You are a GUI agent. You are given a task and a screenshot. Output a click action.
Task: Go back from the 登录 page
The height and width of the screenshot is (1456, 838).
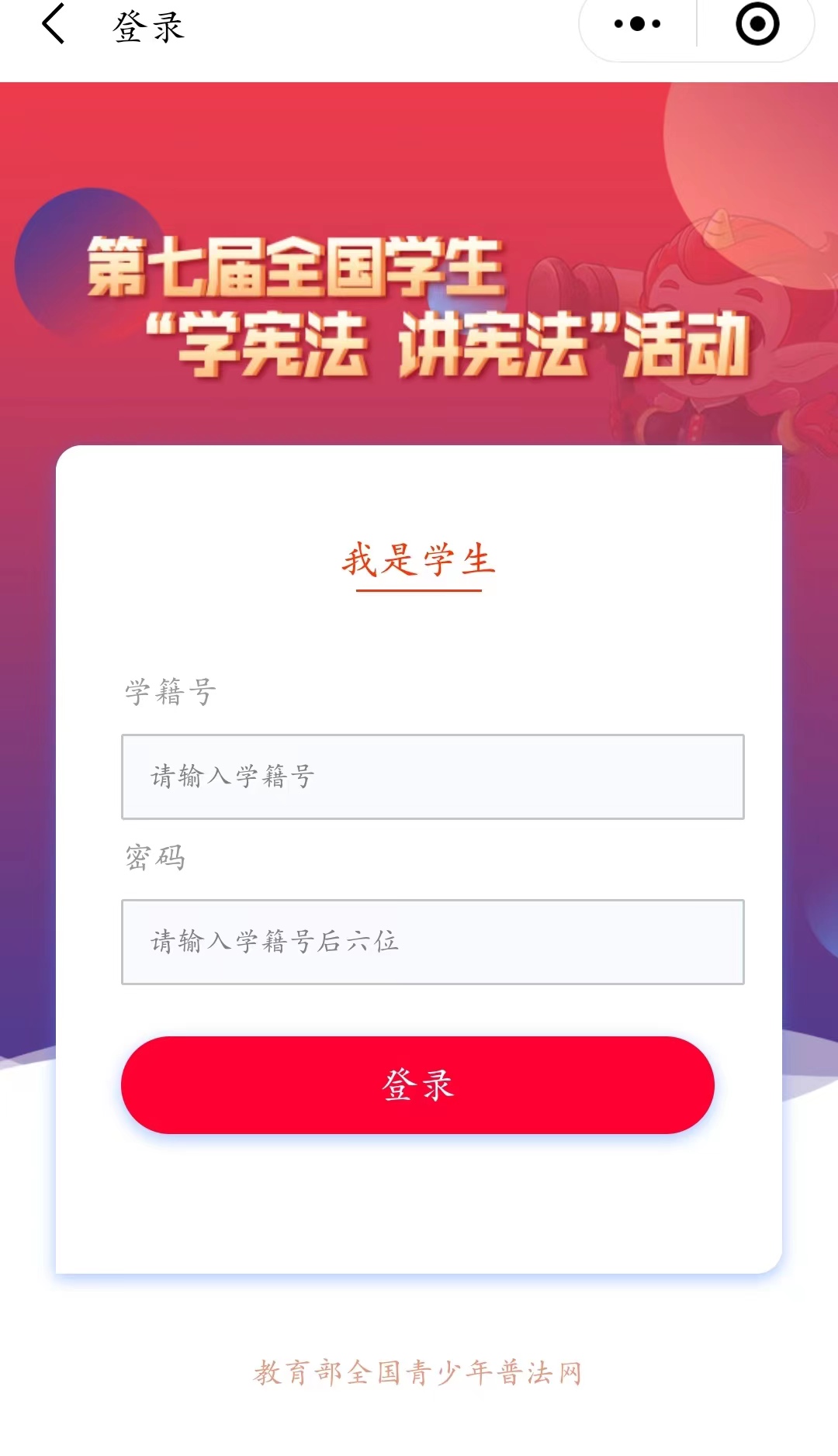(53, 24)
